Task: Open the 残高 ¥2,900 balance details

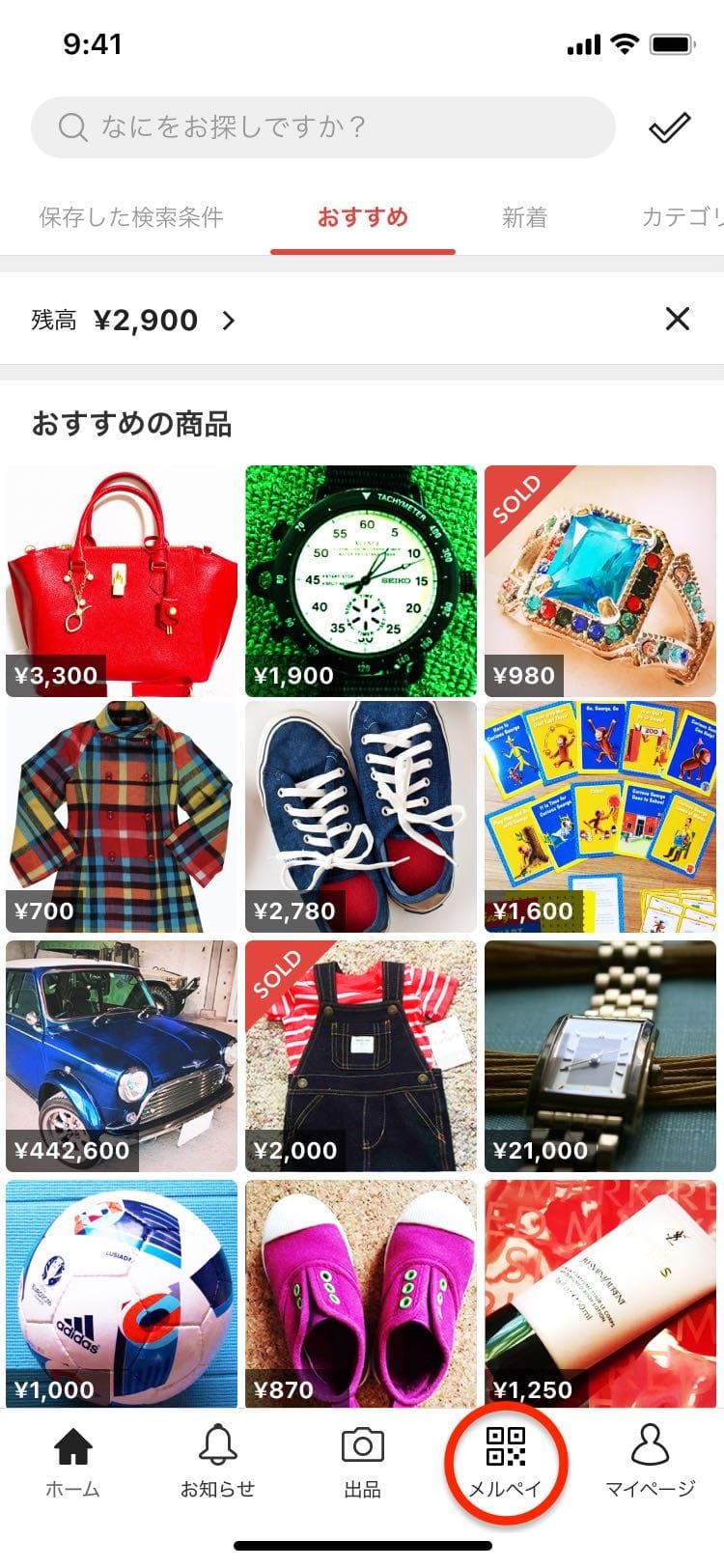Action: (x=133, y=320)
